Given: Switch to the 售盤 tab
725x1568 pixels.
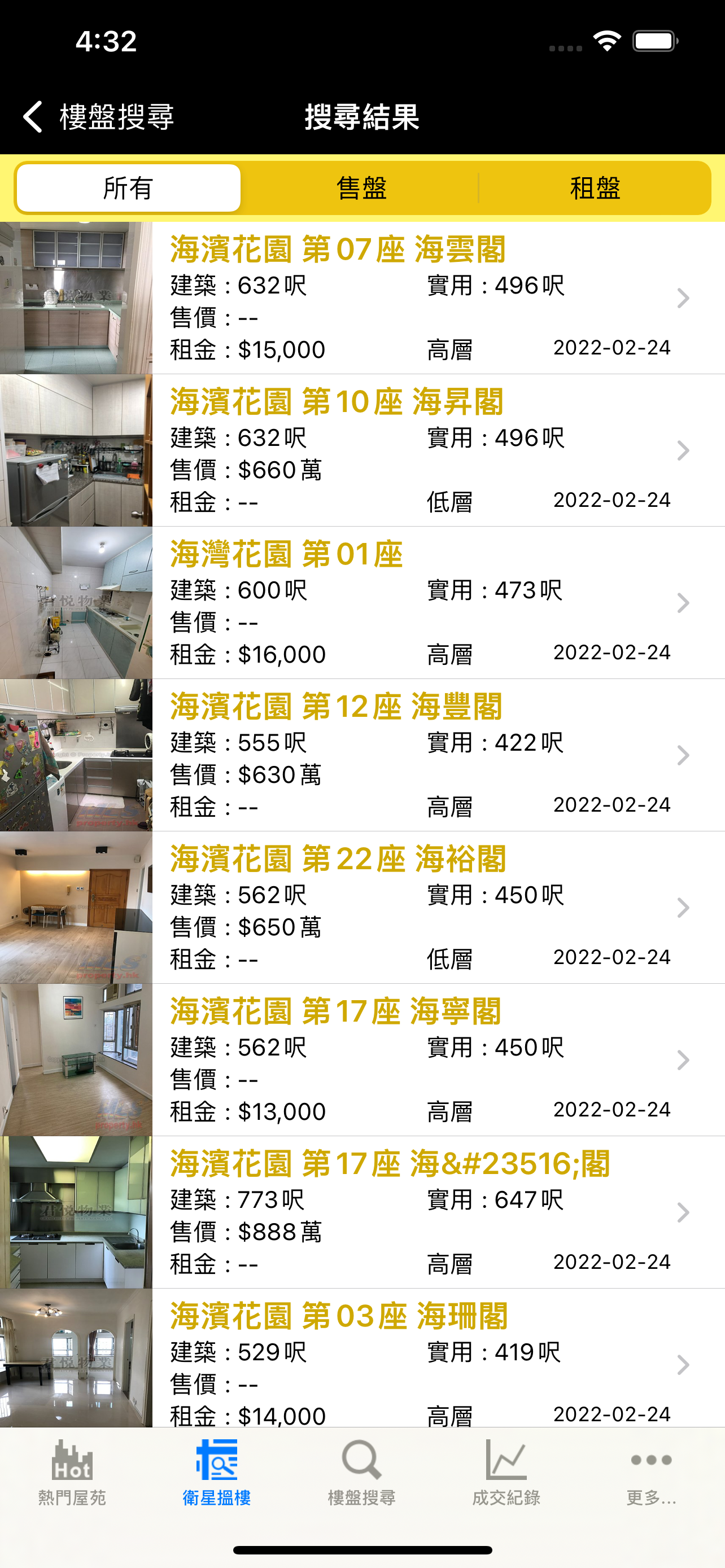Looking at the screenshot, I should pos(362,189).
